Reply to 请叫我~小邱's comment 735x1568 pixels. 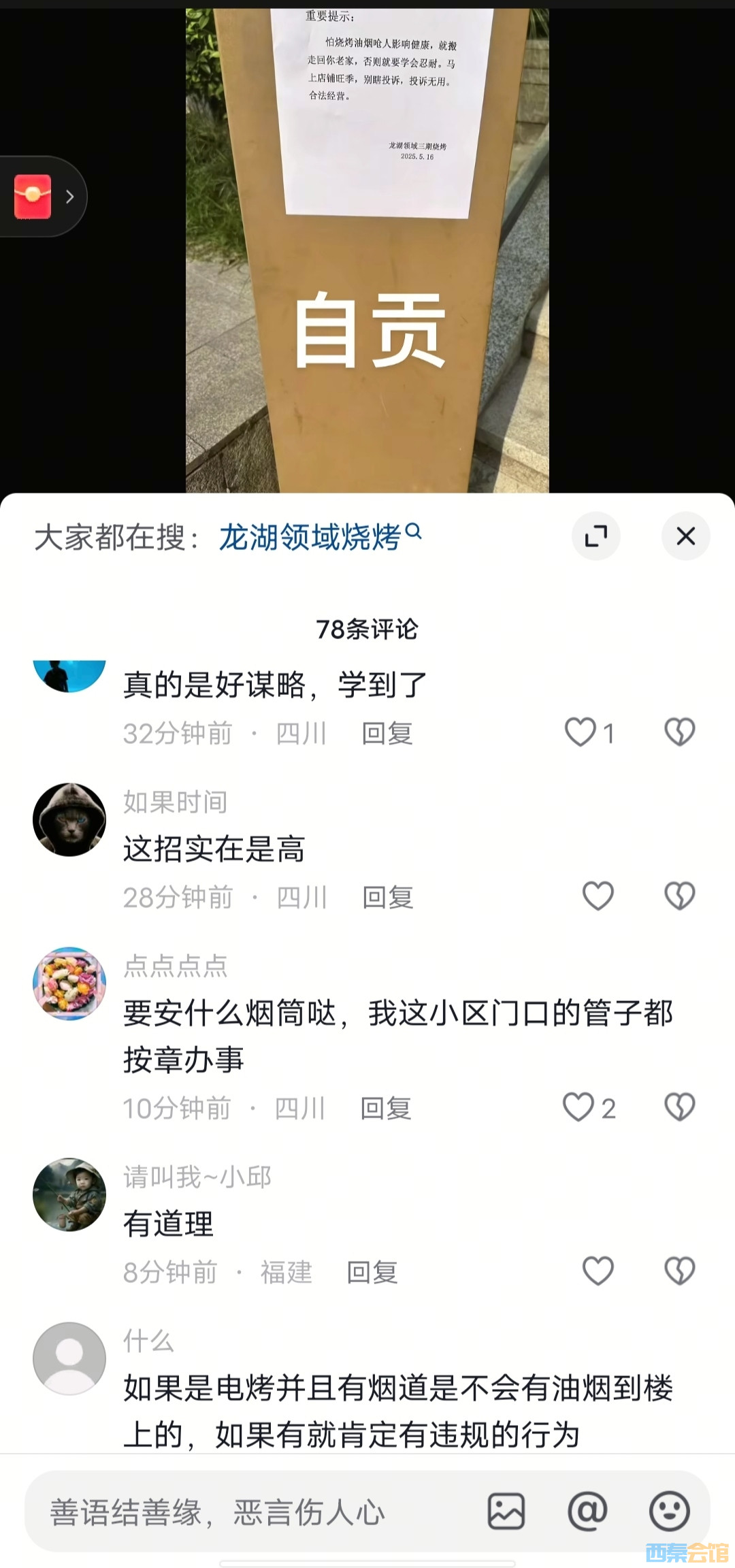tap(372, 1272)
